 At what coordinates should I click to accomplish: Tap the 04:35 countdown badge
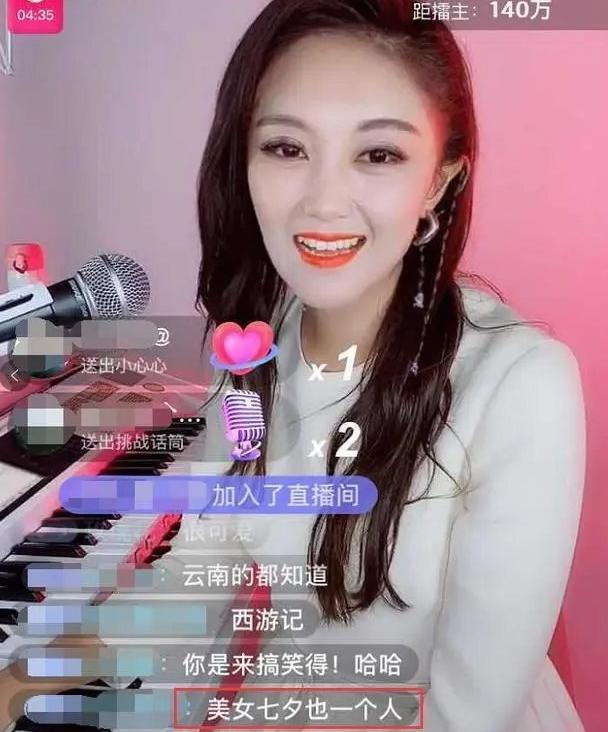tap(35, 14)
